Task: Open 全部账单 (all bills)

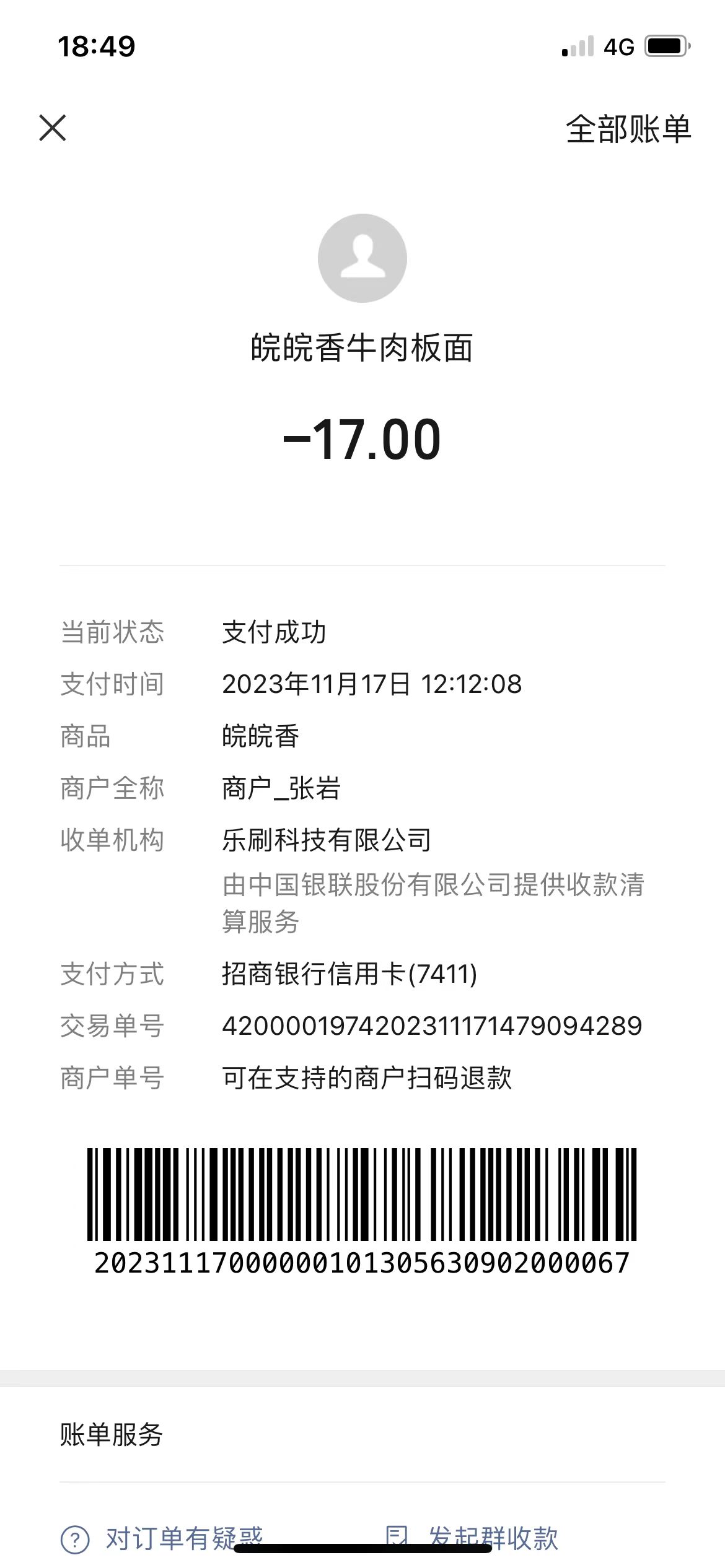Action: point(628,129)
